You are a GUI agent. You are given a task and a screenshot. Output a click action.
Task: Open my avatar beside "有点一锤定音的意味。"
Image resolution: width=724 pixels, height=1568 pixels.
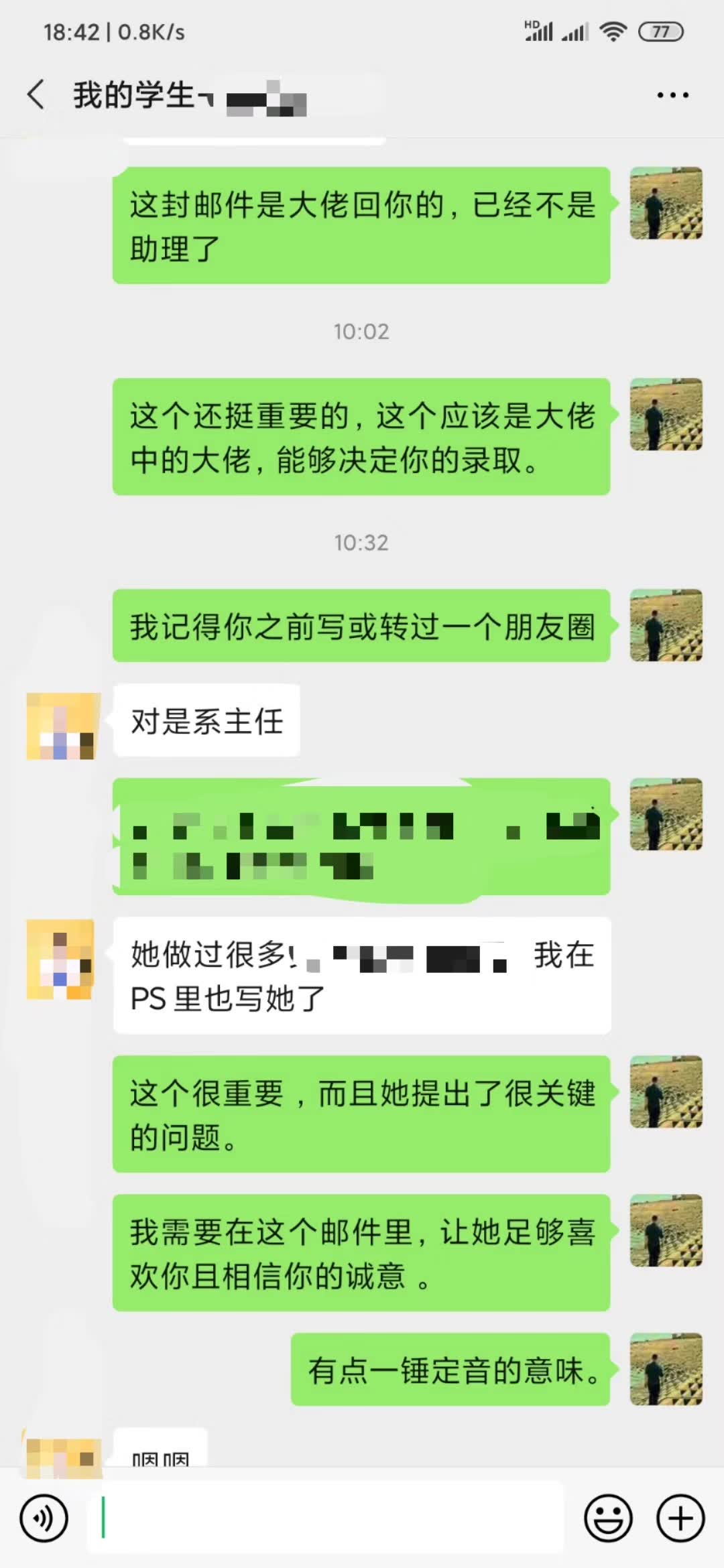click(x=666, y=1369)
